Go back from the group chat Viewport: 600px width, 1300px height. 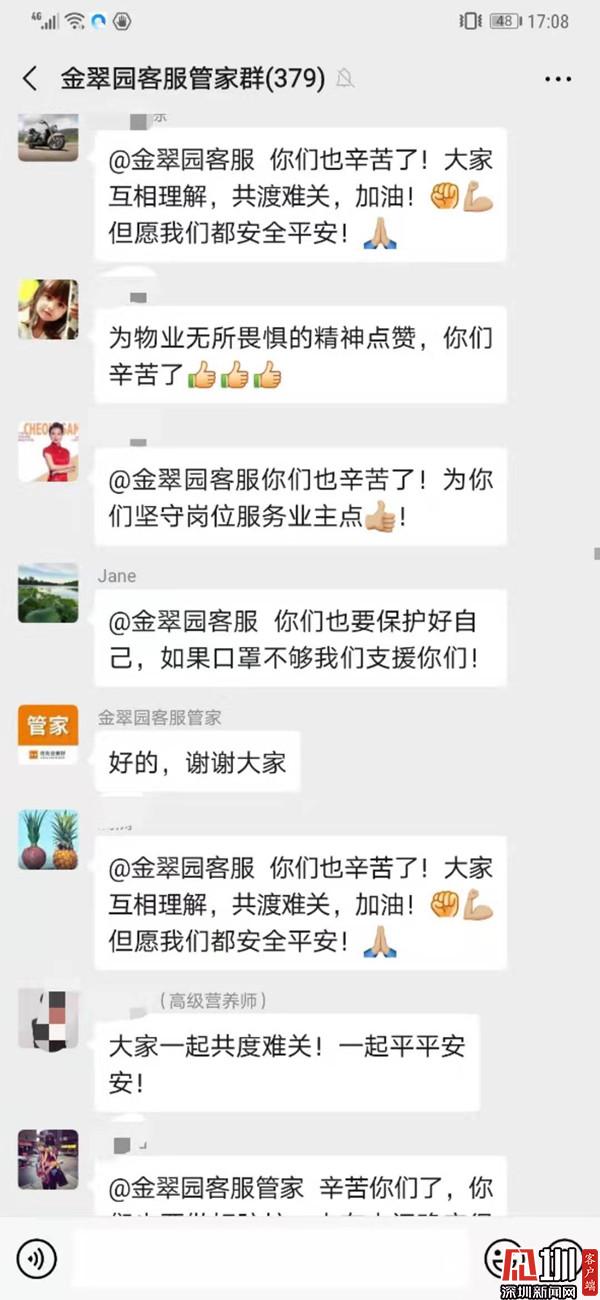coord(30,79)
